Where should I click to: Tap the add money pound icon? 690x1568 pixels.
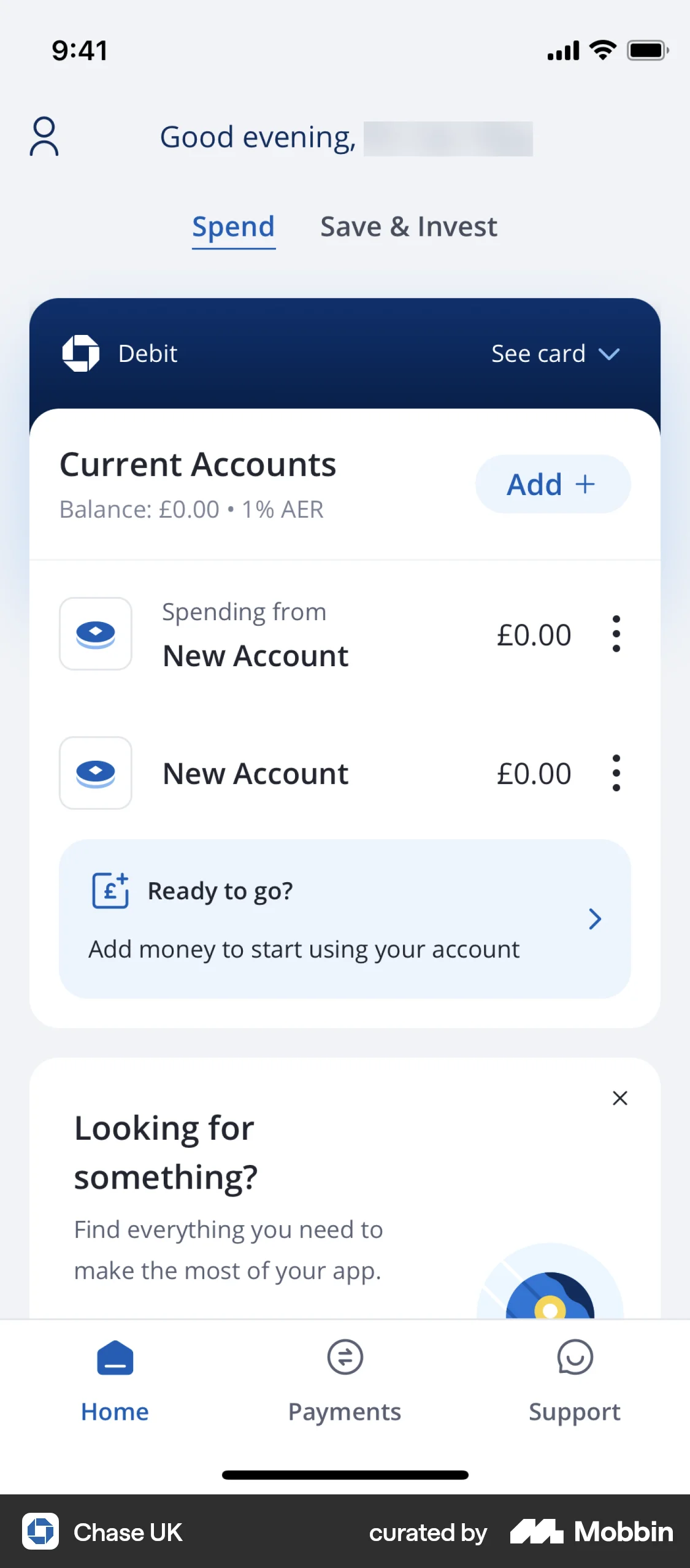pos(110,891)
